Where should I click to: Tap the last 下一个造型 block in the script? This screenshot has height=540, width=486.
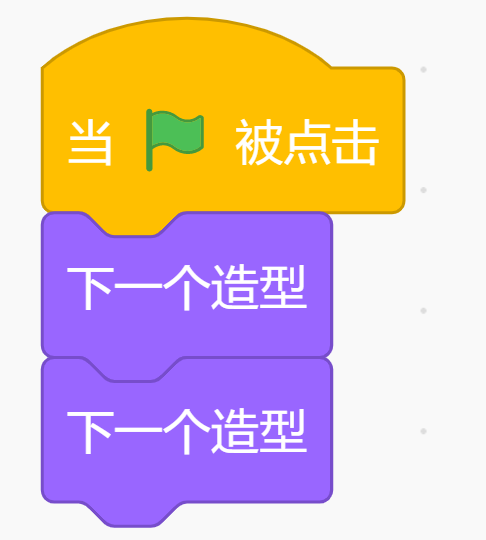click(x=187, y=432)
